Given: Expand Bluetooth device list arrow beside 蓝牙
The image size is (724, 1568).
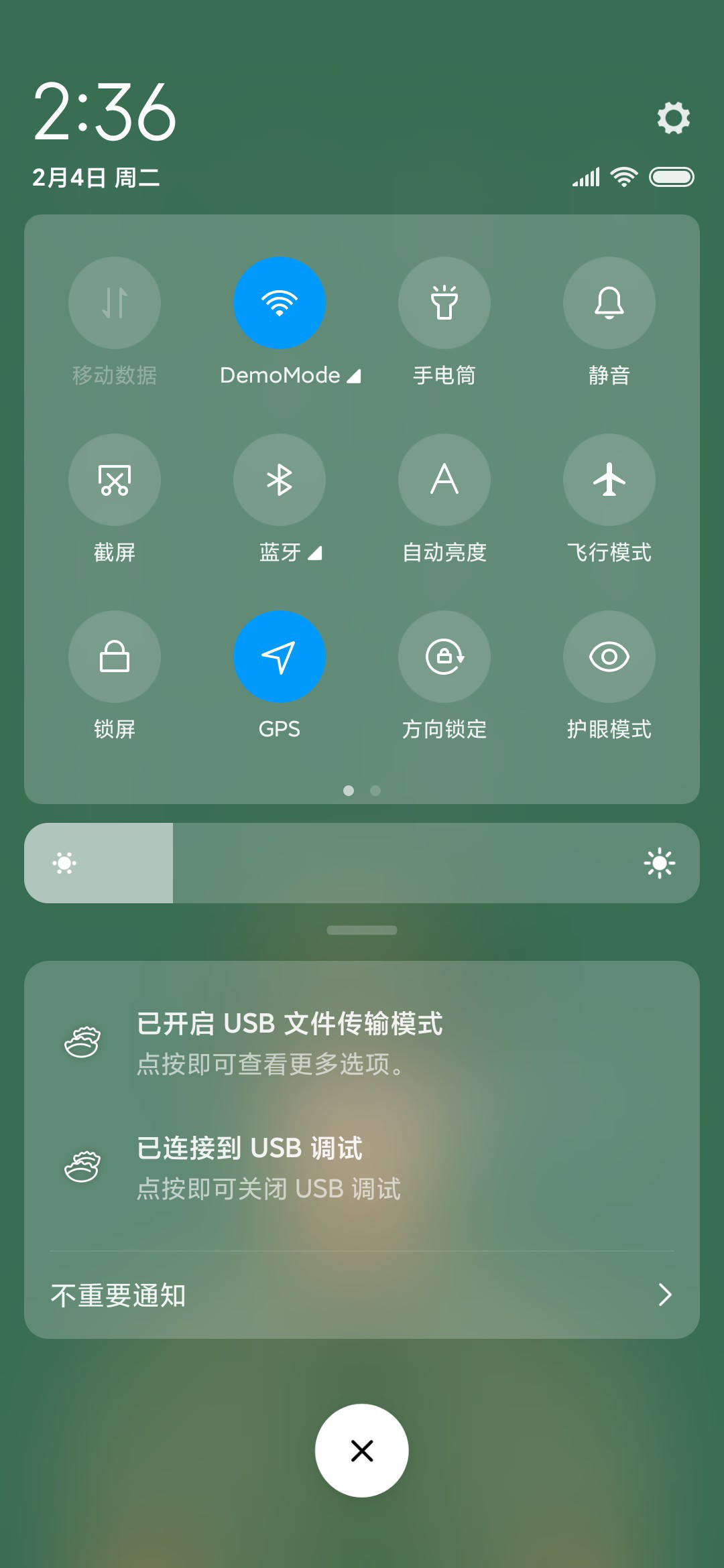Looking at the screenshot, I should click(x=315, y=553).
